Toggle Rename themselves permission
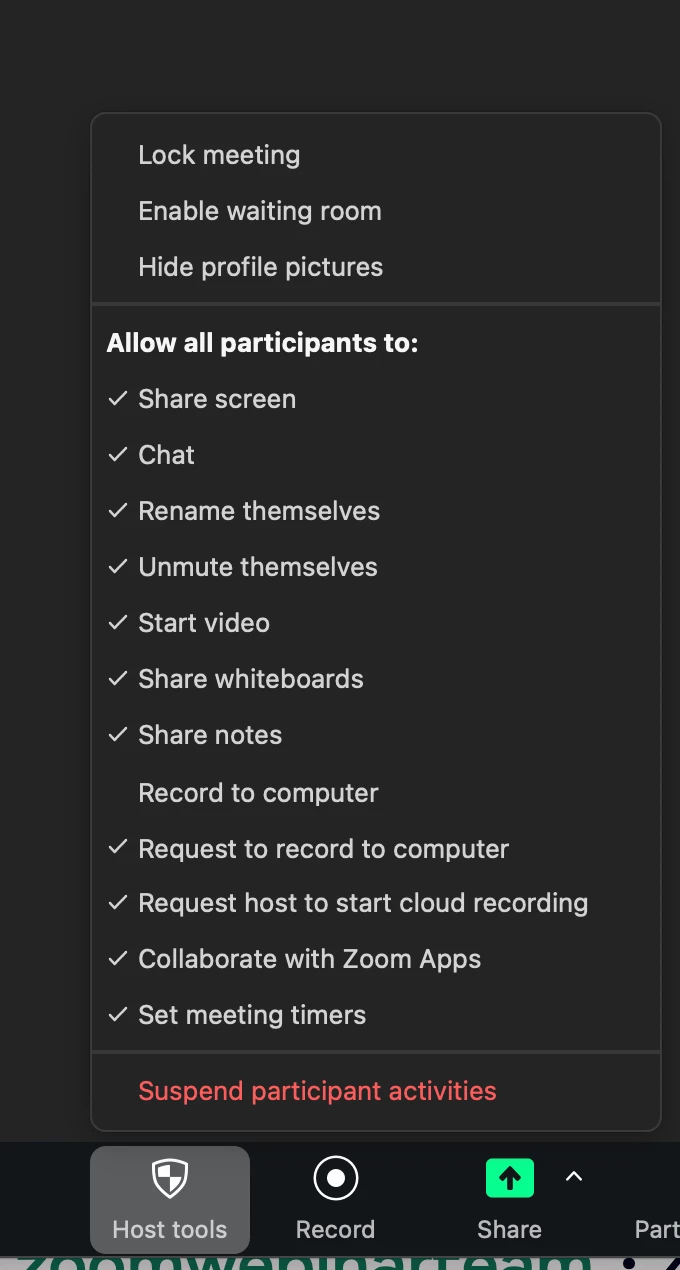 point(258,511)
